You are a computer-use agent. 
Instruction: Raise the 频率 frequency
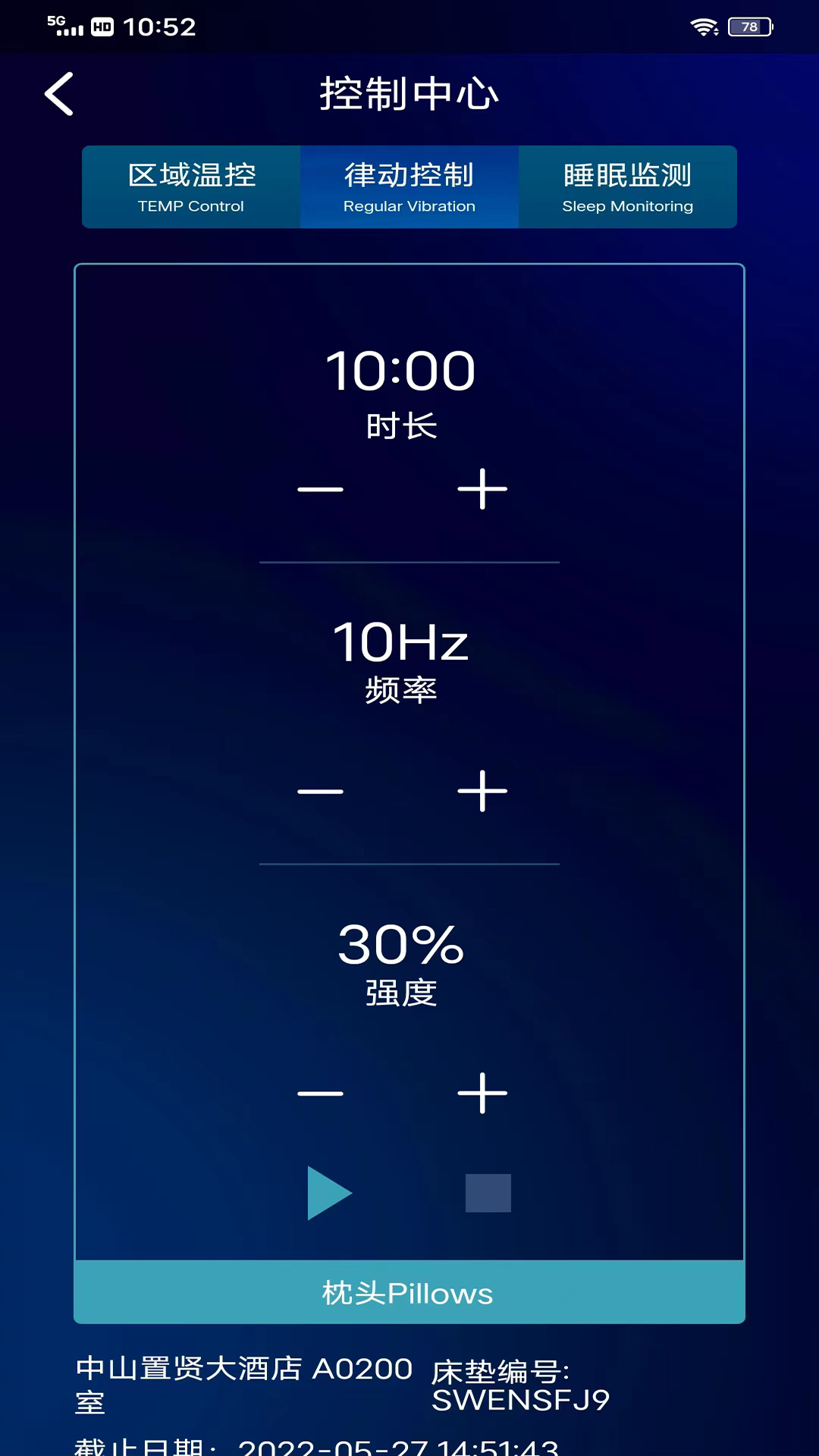[482, 791]
